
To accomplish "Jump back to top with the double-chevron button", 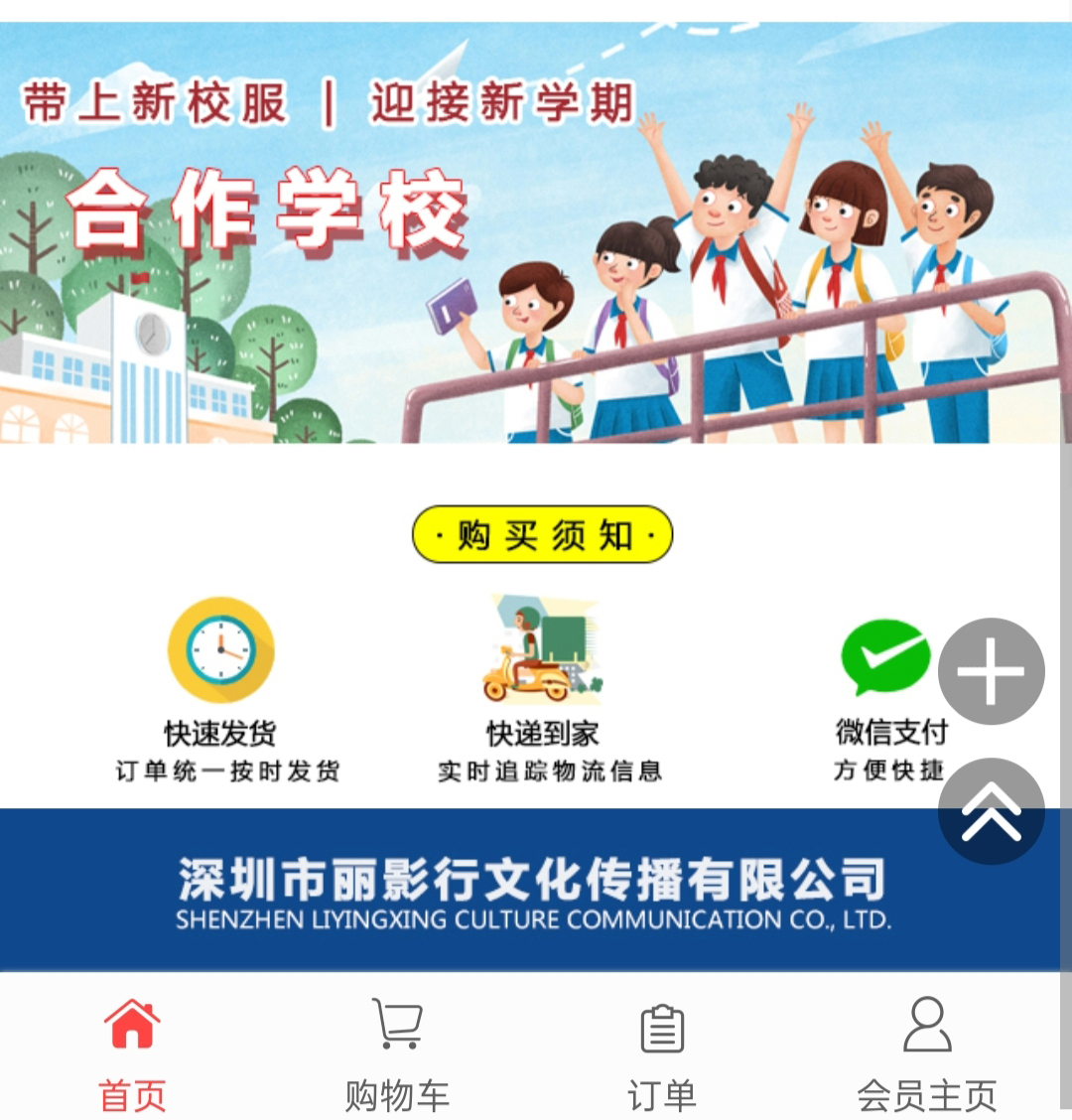I will [991, 811].
